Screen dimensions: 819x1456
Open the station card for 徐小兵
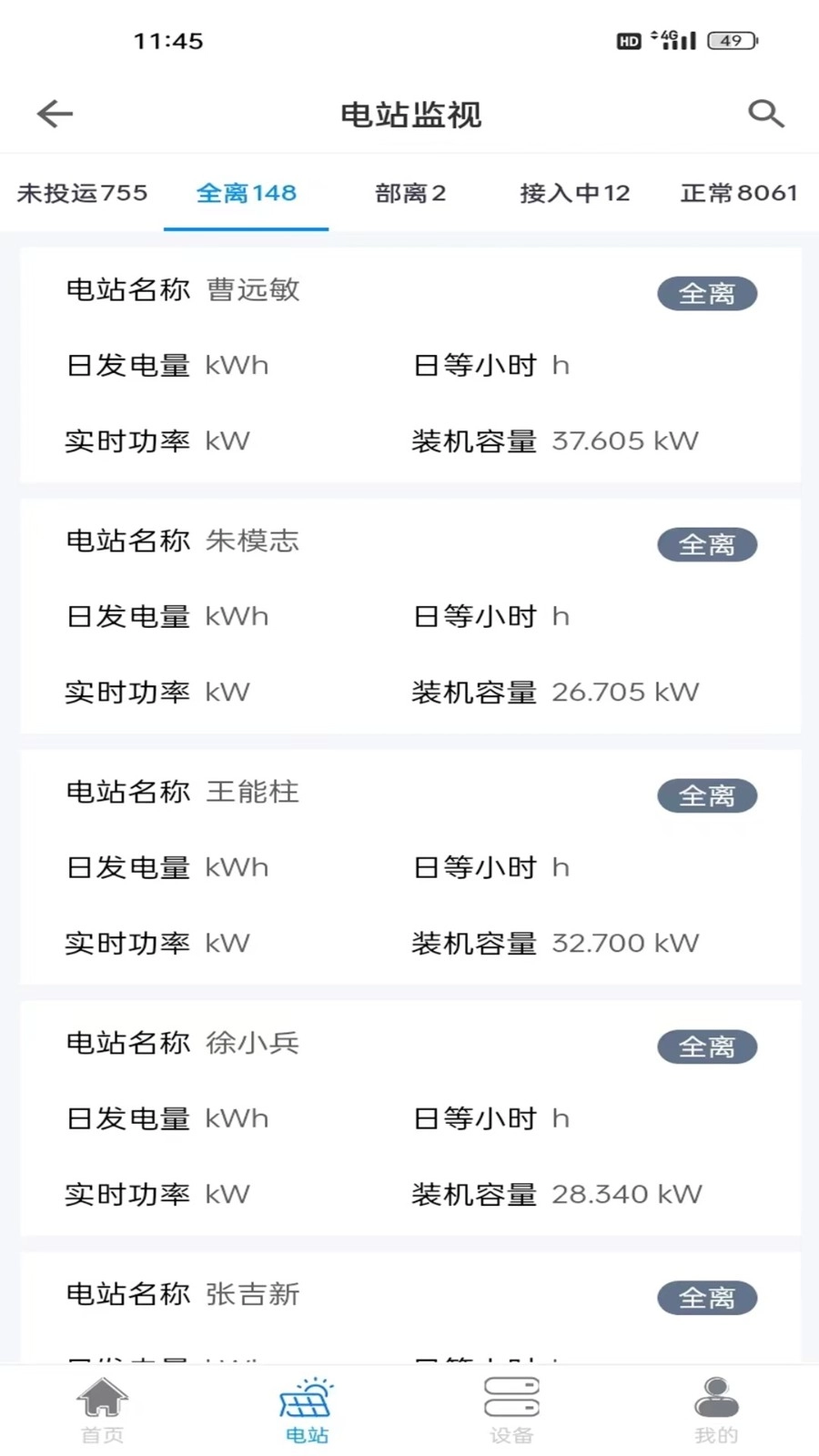409,1118
